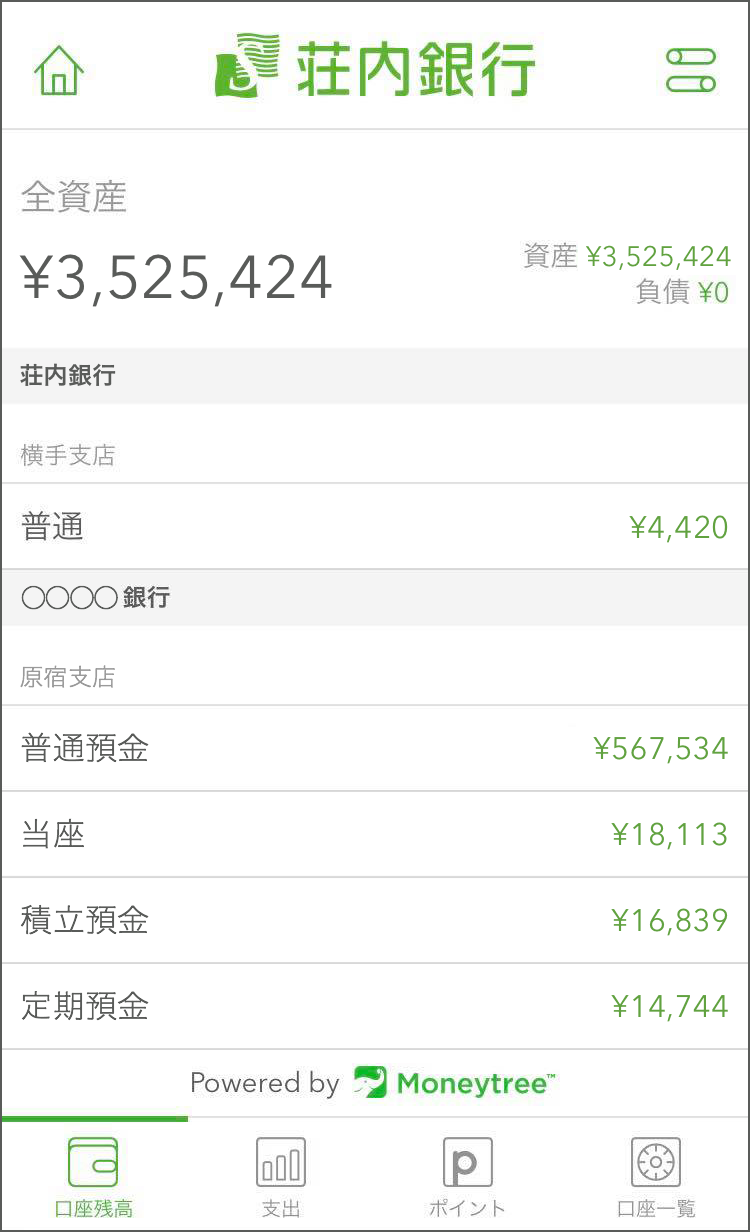Screen dimensions: 750x1232
Task: Switch to the 口座残高 tab
Action: [x=93, y=1177]
